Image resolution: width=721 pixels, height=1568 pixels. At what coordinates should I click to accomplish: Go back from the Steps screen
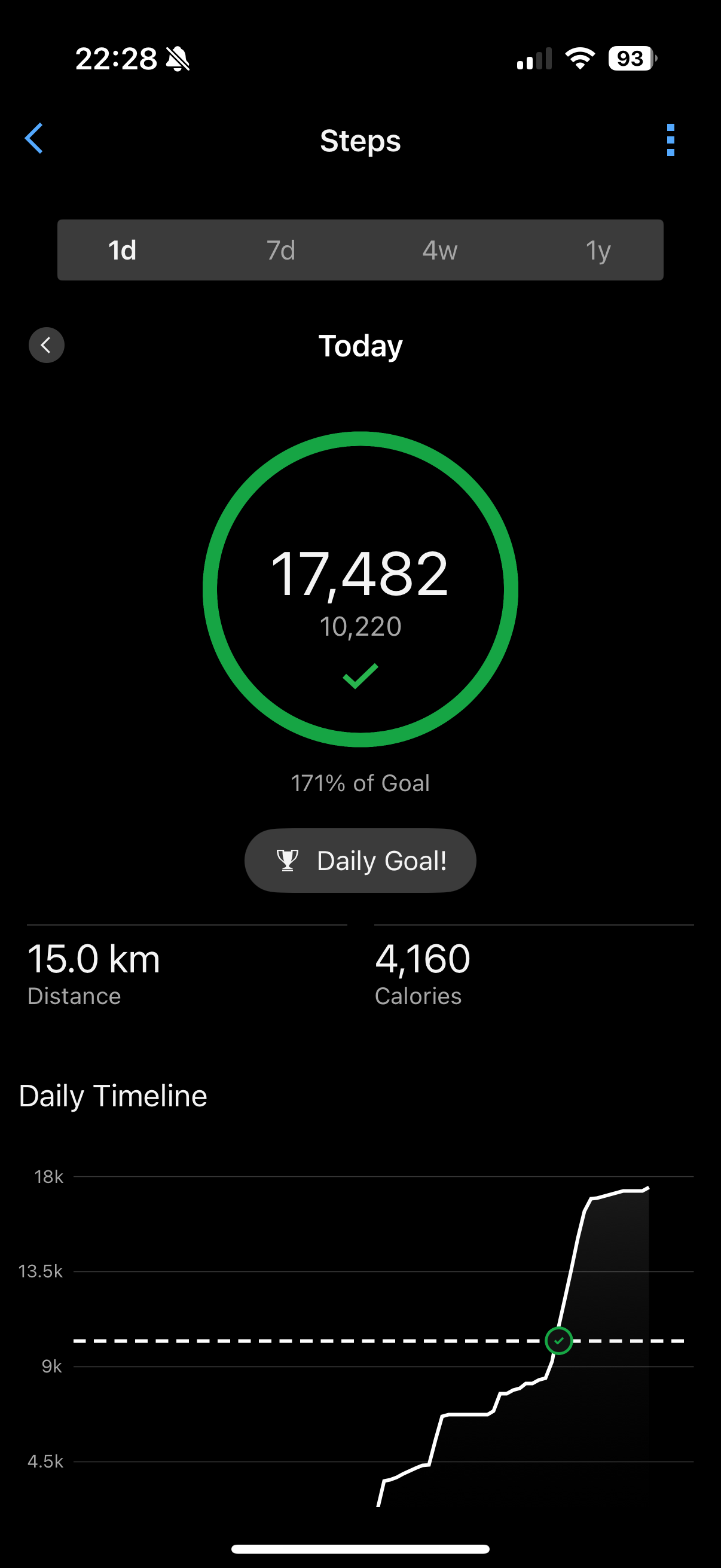click(x=34, y=139)
